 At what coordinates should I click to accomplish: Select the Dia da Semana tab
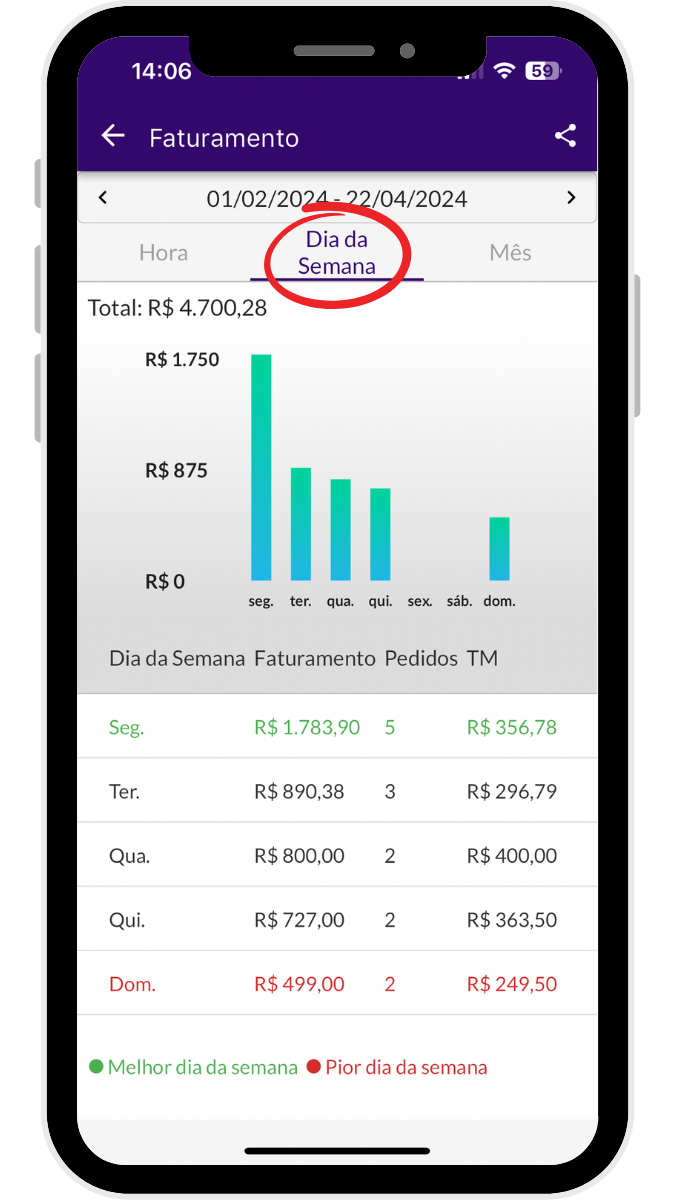337,253
